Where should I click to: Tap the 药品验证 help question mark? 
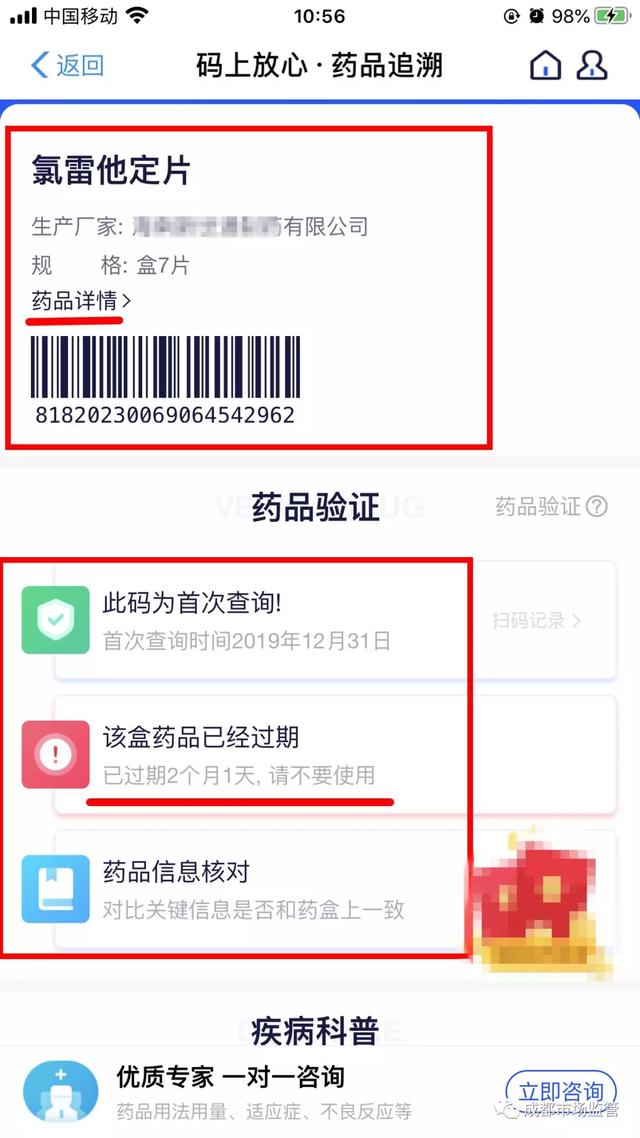(x=596, y=507)
